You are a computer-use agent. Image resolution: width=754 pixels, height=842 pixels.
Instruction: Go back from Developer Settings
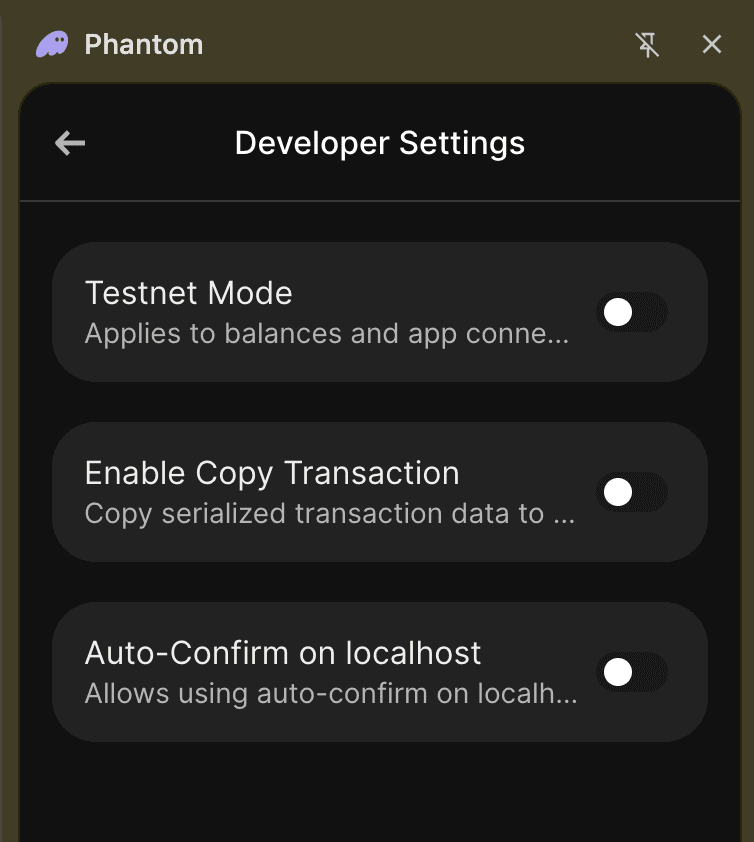pyautogui.click(x=70, y=144)
